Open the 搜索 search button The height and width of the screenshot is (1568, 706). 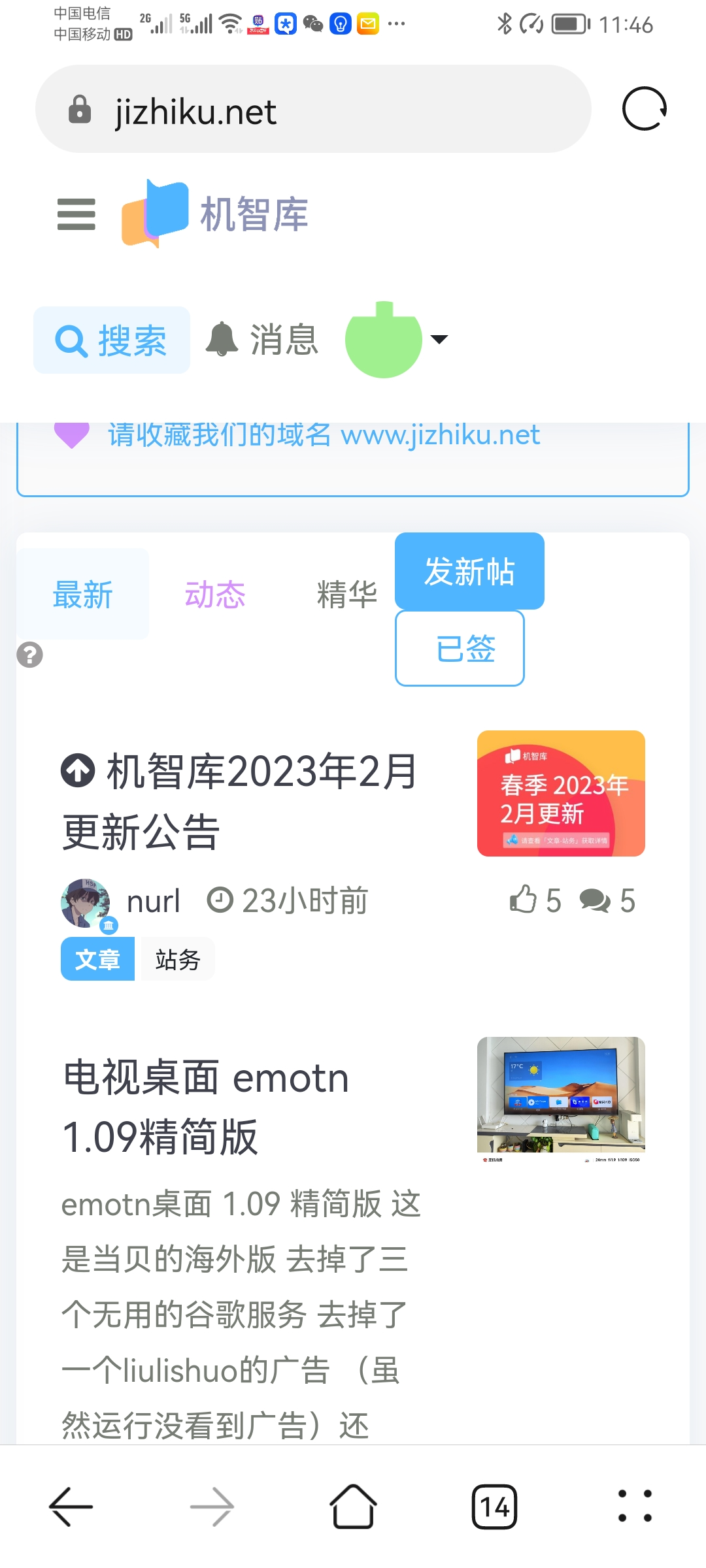pyautogui.click(x=112, y=340)
